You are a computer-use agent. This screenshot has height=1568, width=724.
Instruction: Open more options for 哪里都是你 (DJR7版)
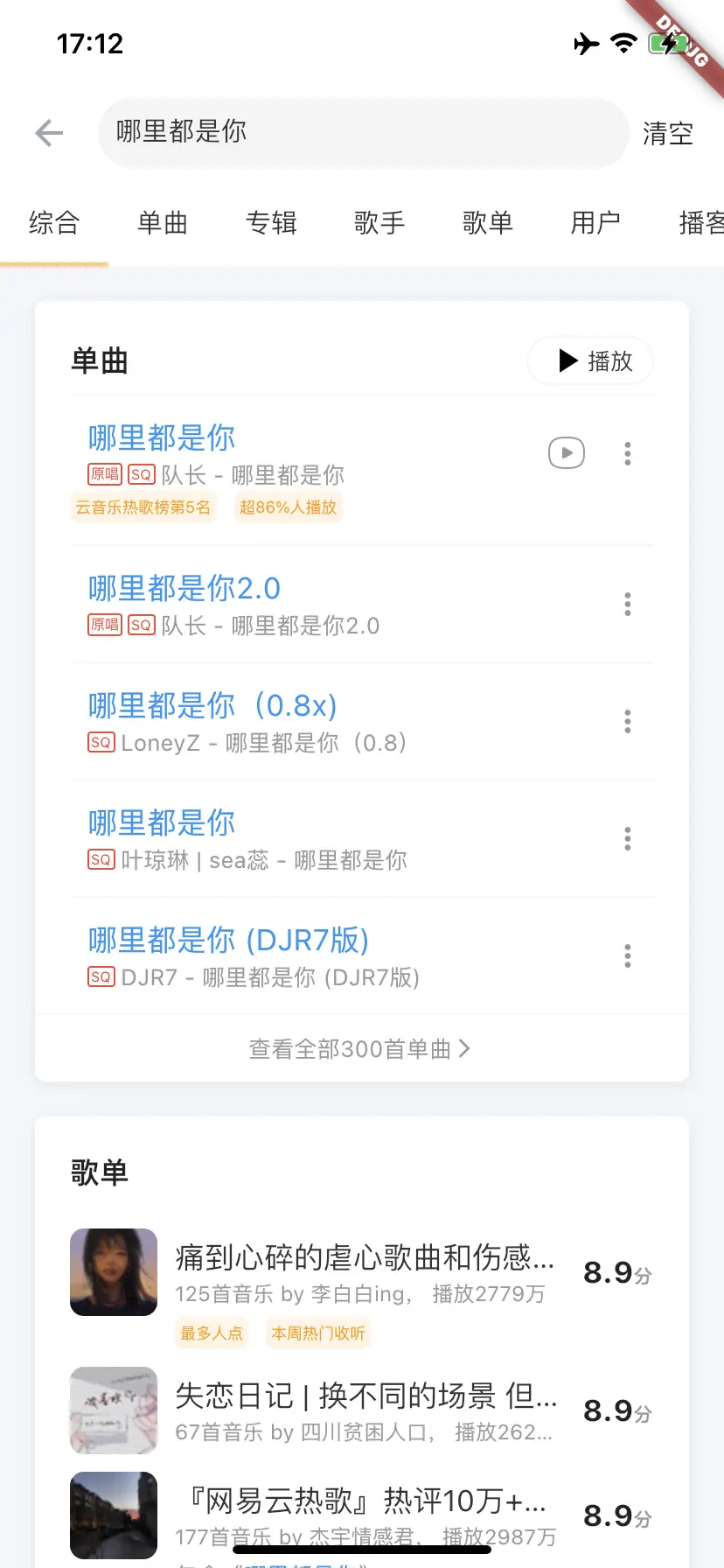point(627,955)
